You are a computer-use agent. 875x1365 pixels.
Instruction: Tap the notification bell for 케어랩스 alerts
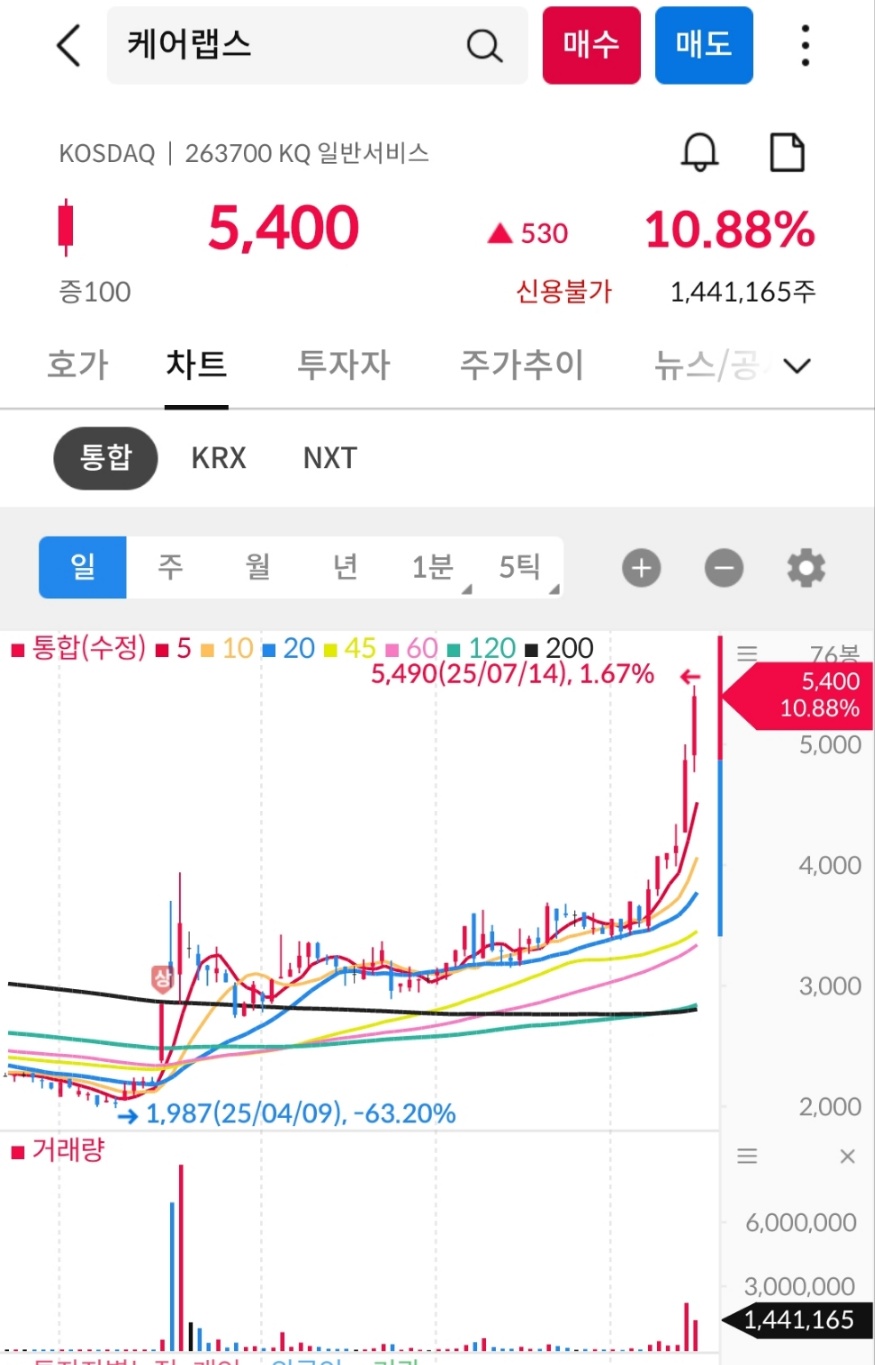[x=700, y=152]
